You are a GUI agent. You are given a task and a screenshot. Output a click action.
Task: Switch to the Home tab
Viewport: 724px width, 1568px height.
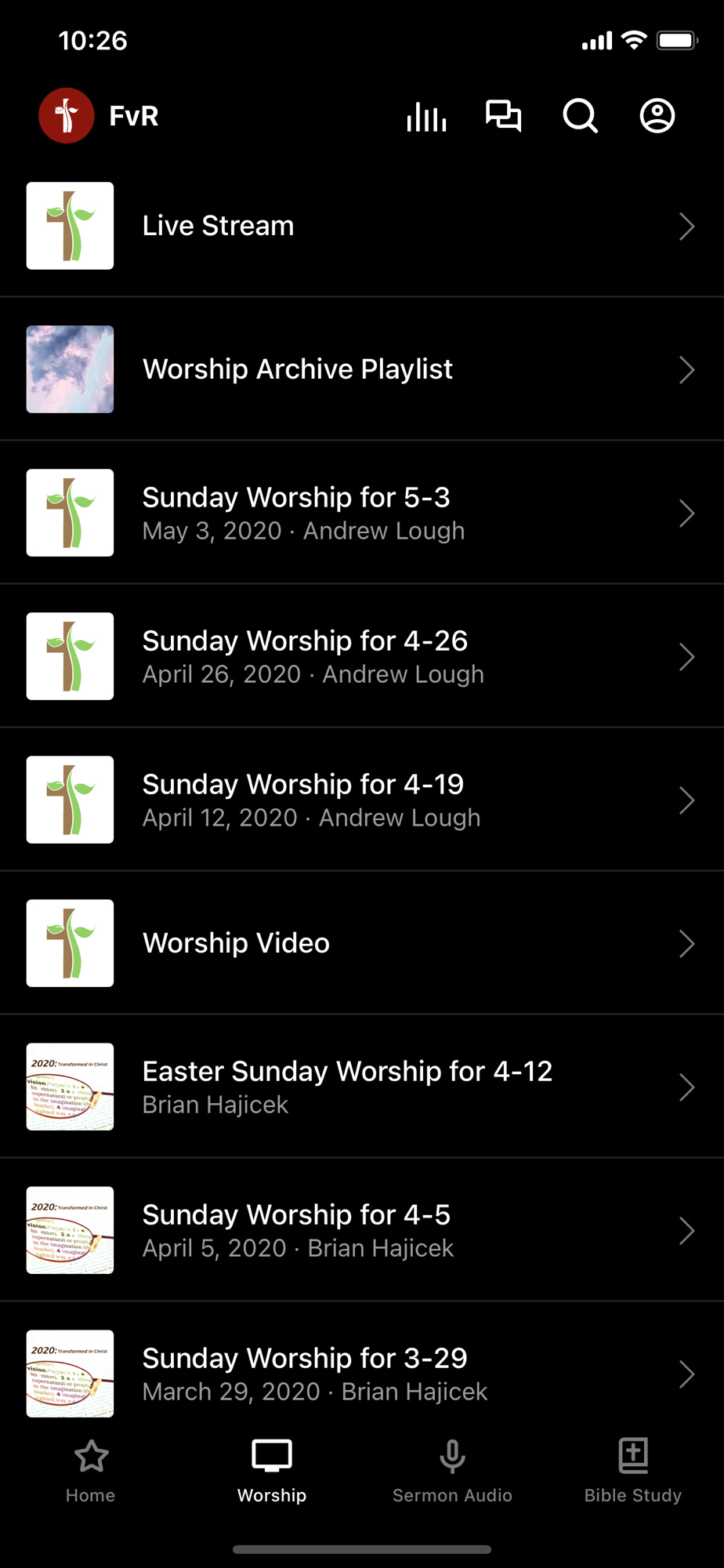(x=91, y=1471)
